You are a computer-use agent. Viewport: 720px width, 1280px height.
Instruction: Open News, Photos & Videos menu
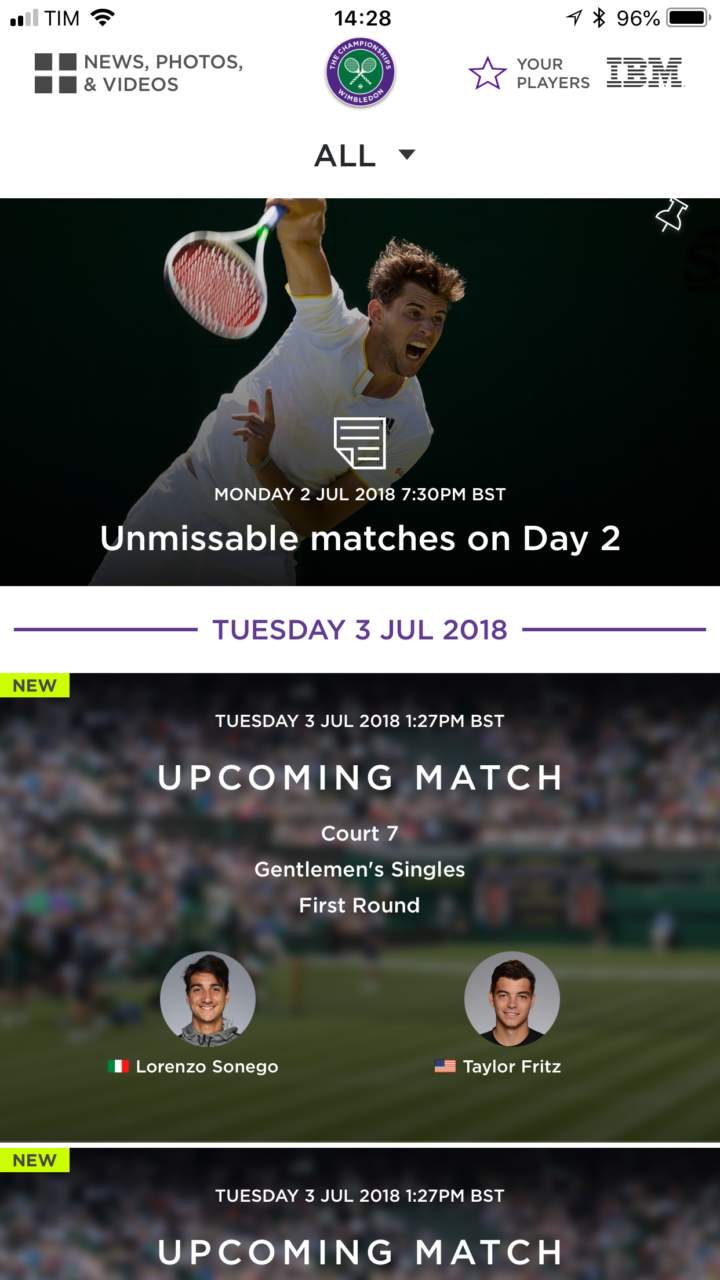point(138,73)
